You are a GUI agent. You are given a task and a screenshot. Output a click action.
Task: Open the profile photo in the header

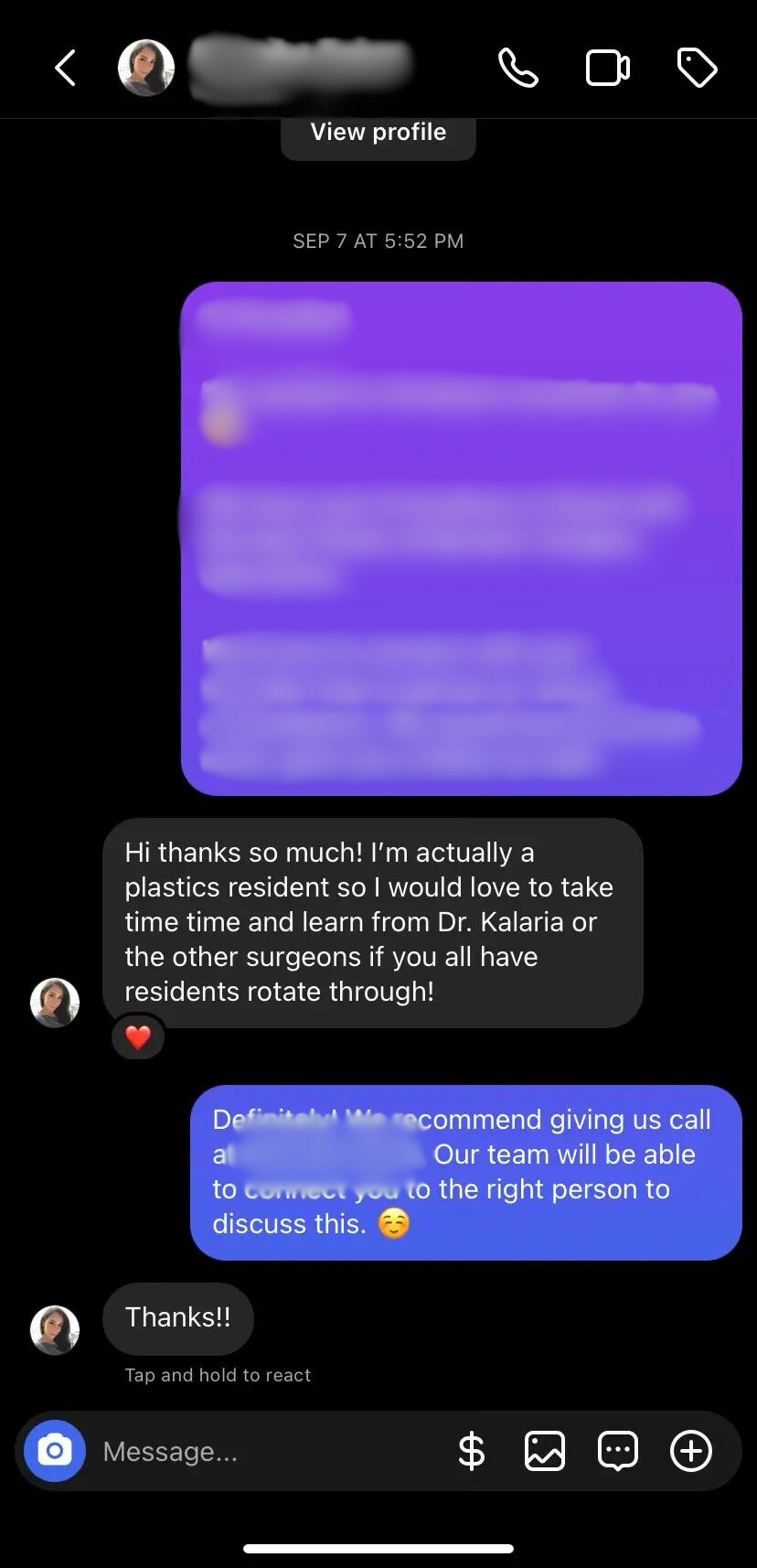point(146,68)
